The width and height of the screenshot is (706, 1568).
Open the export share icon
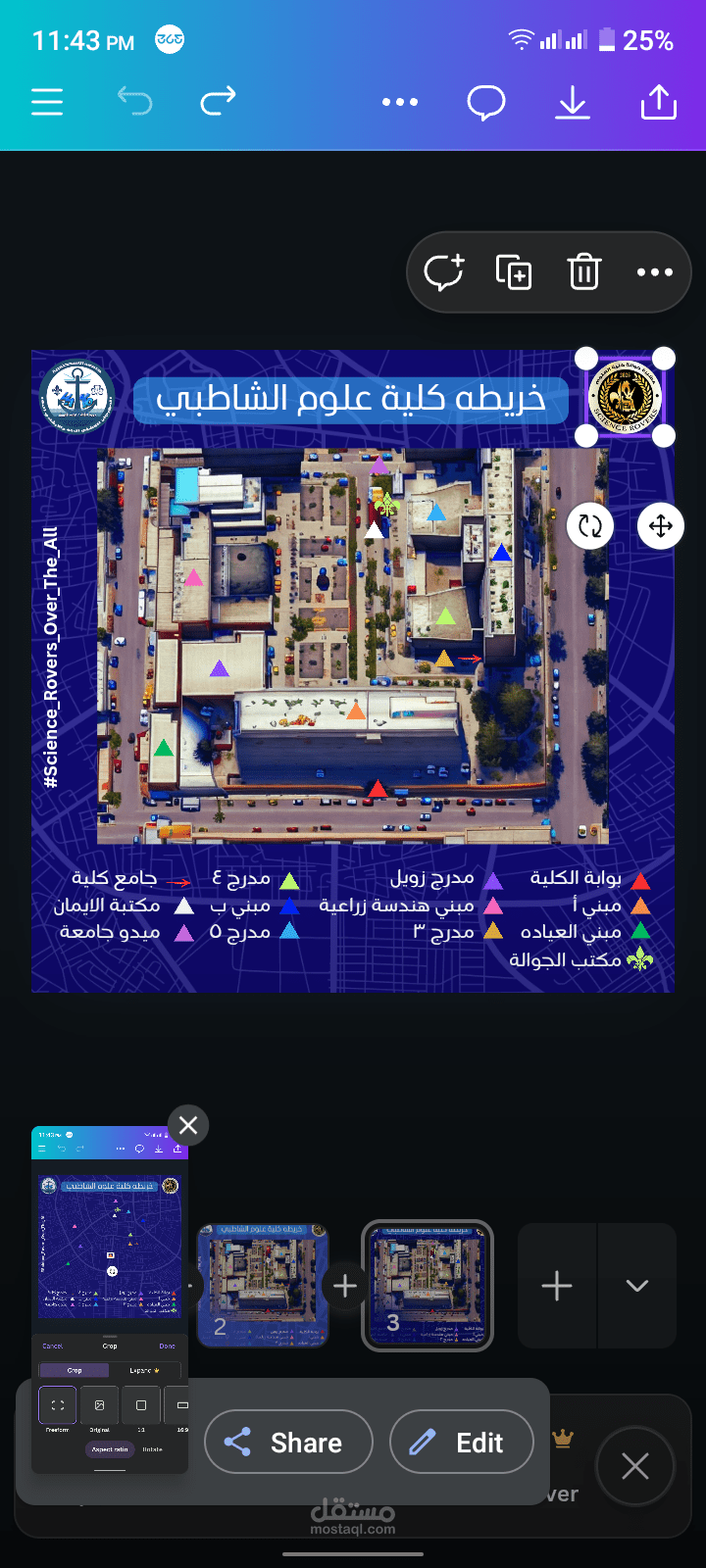coord(659,102)
